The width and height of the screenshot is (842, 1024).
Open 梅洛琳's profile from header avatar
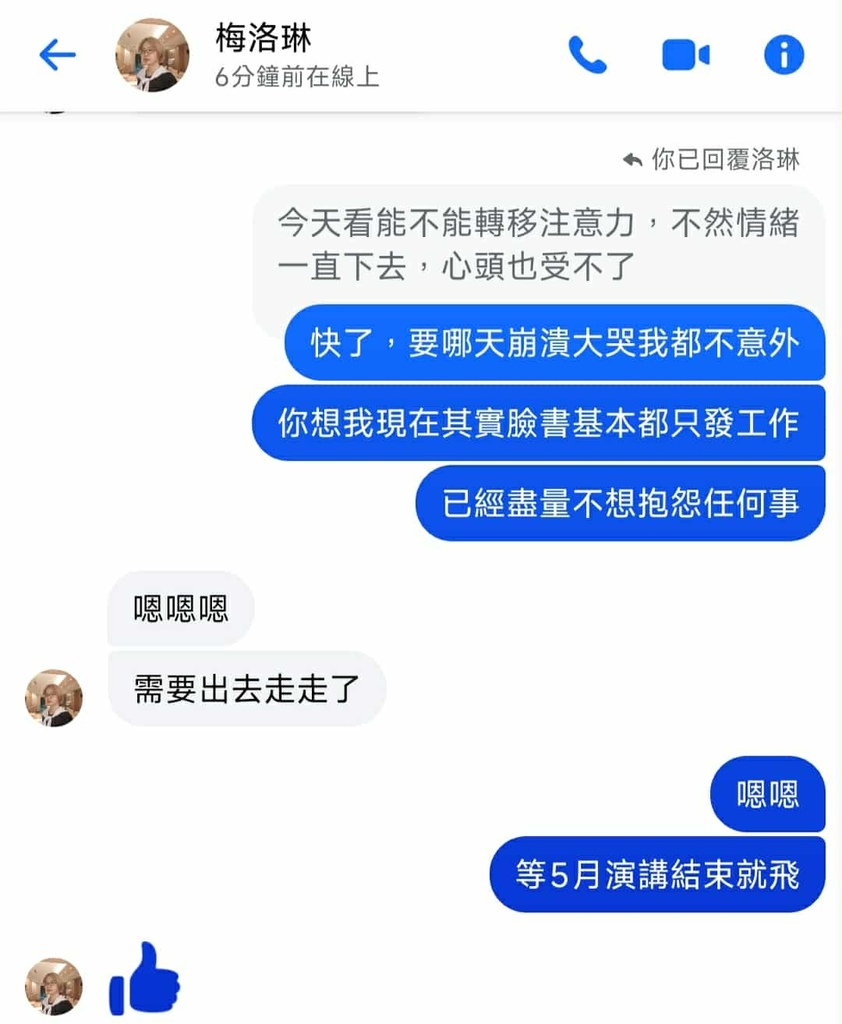(x=152, y=55)
